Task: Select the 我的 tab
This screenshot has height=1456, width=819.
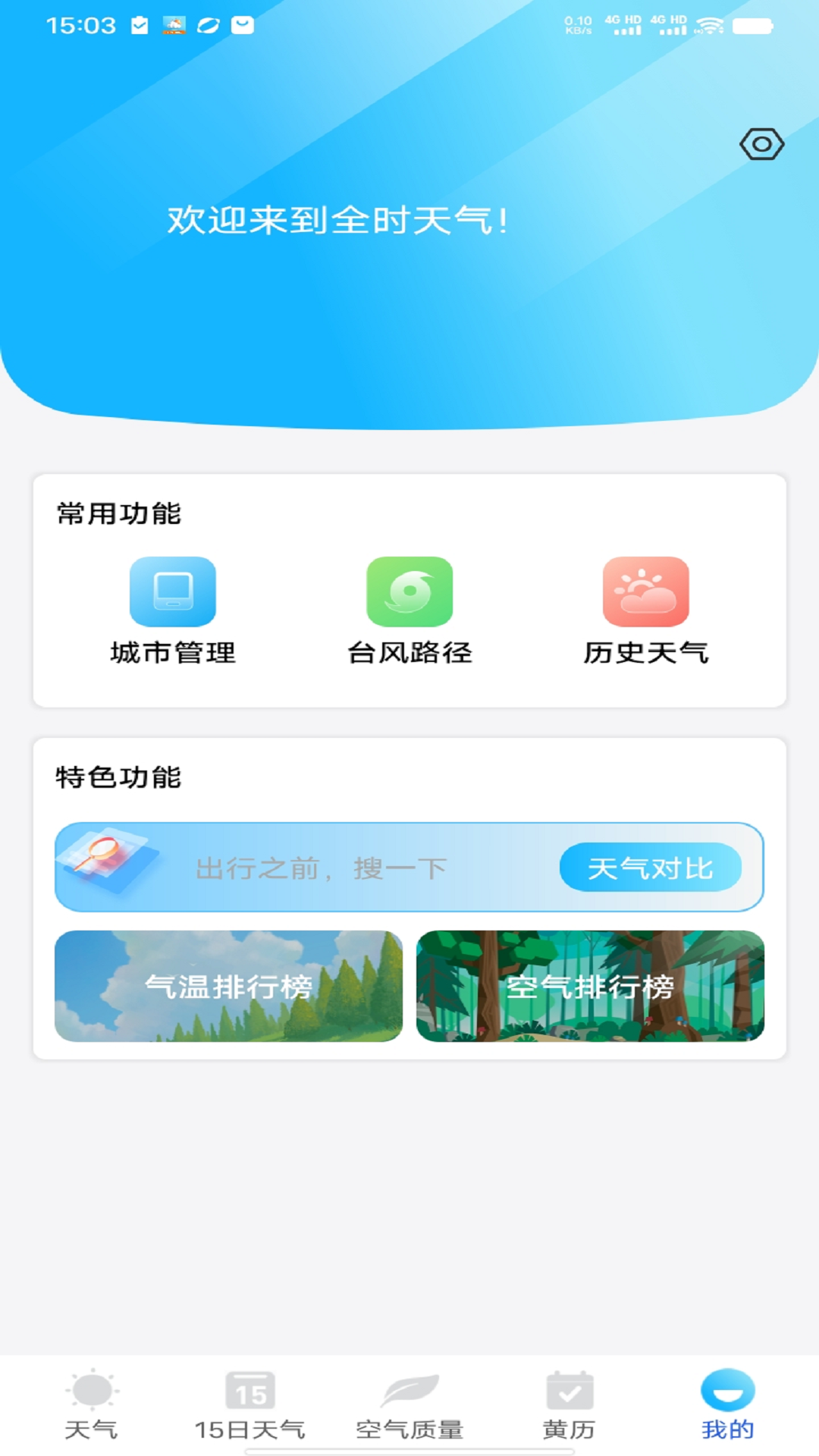Action: [x=728, y=1404]
